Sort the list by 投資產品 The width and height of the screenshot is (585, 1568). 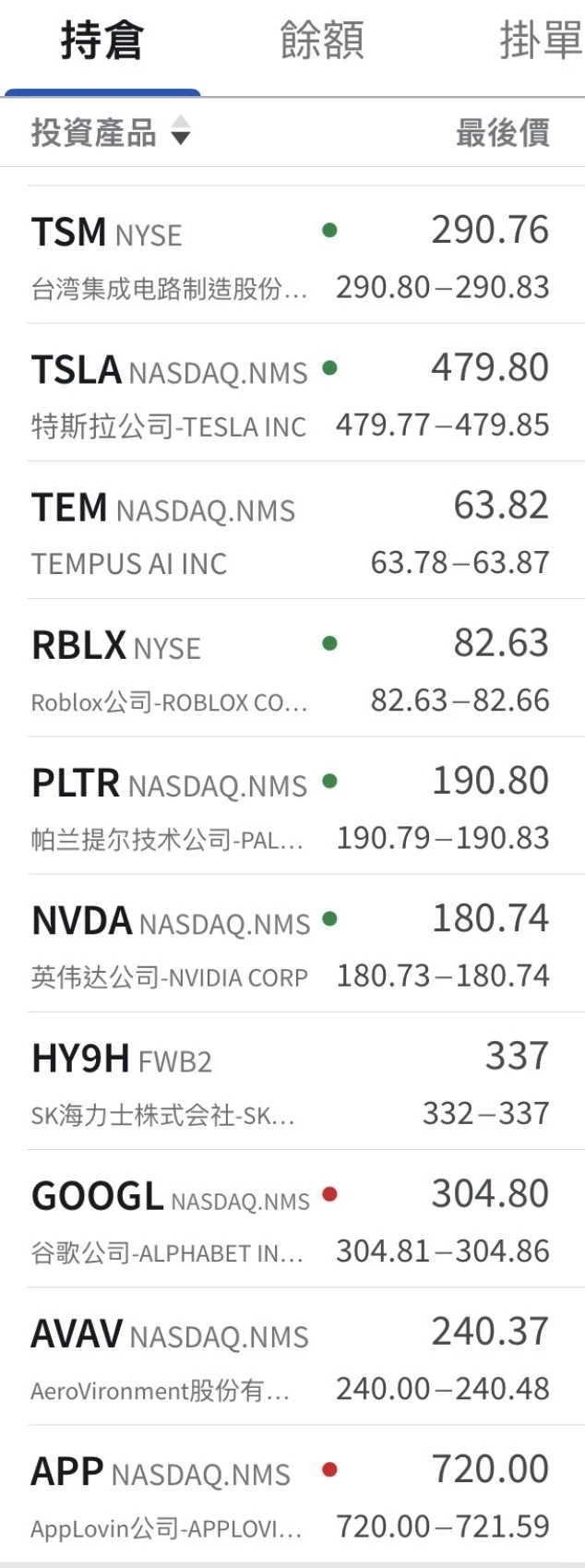[110, 133]
